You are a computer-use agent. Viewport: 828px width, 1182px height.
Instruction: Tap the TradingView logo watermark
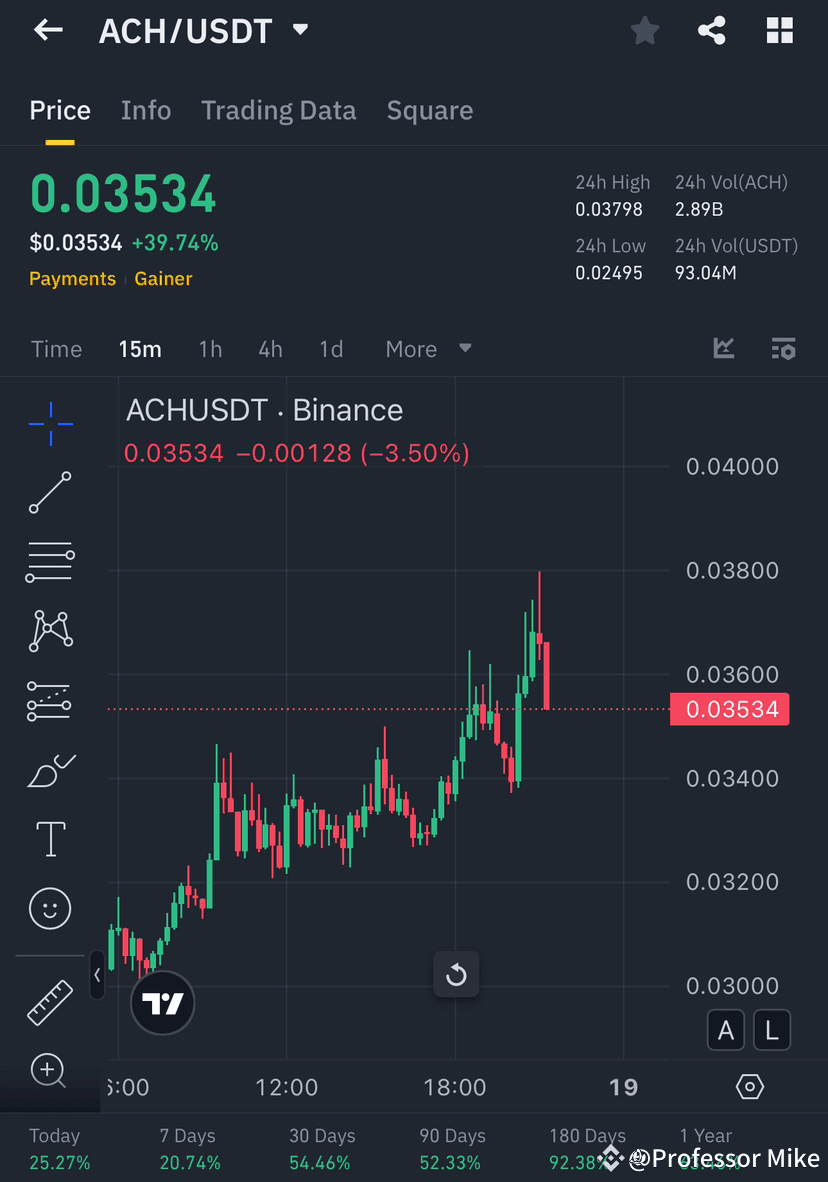tap(162, 1003)
